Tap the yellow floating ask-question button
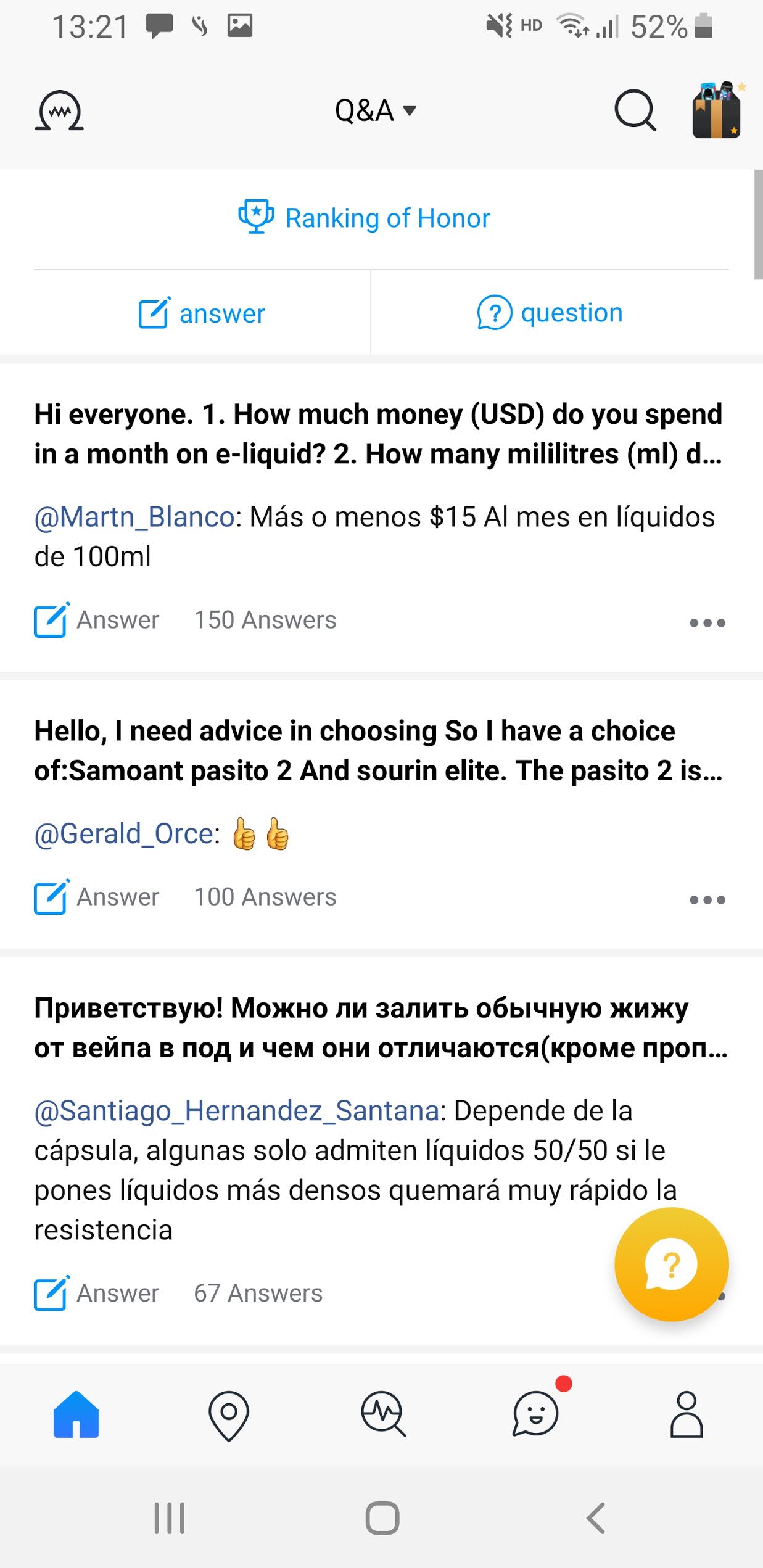Screen dimensions: 763x1568 click(671, 1265)
